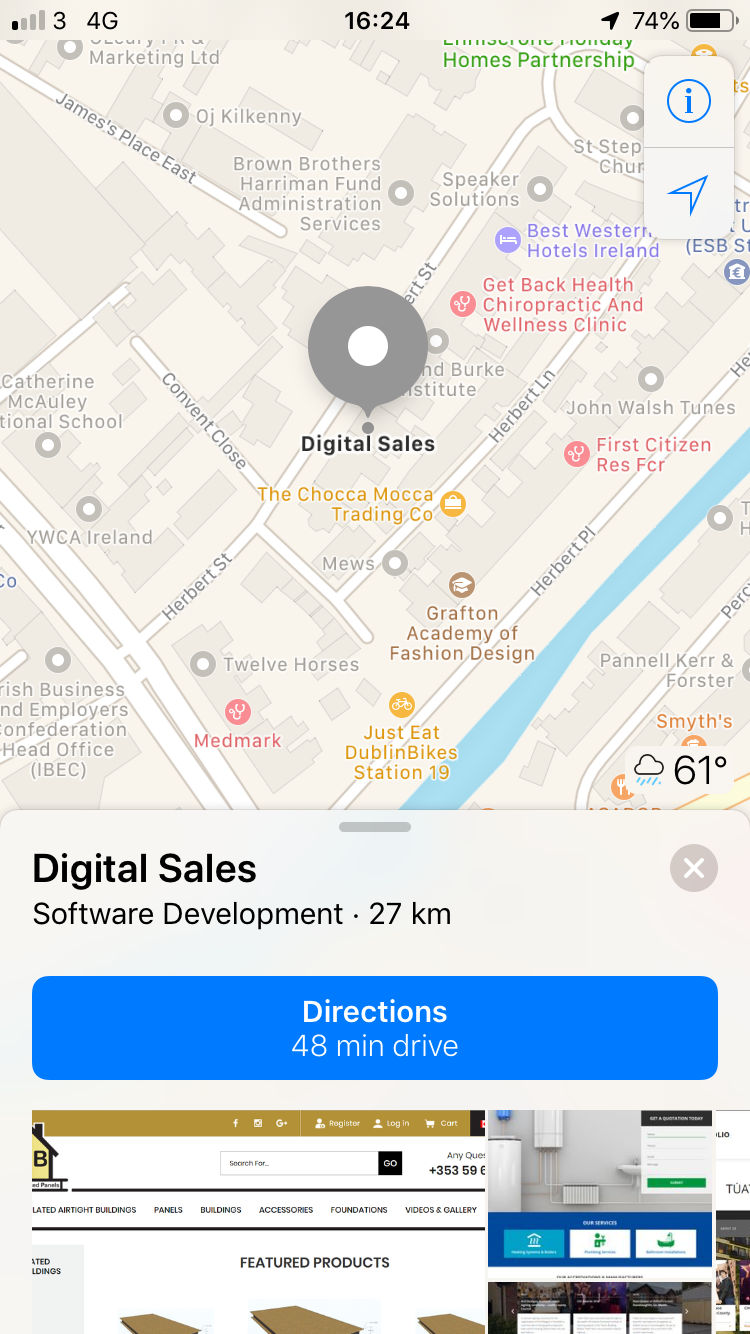Open Just Eat DublinBikes Station 19 marker

coord(401,704)
